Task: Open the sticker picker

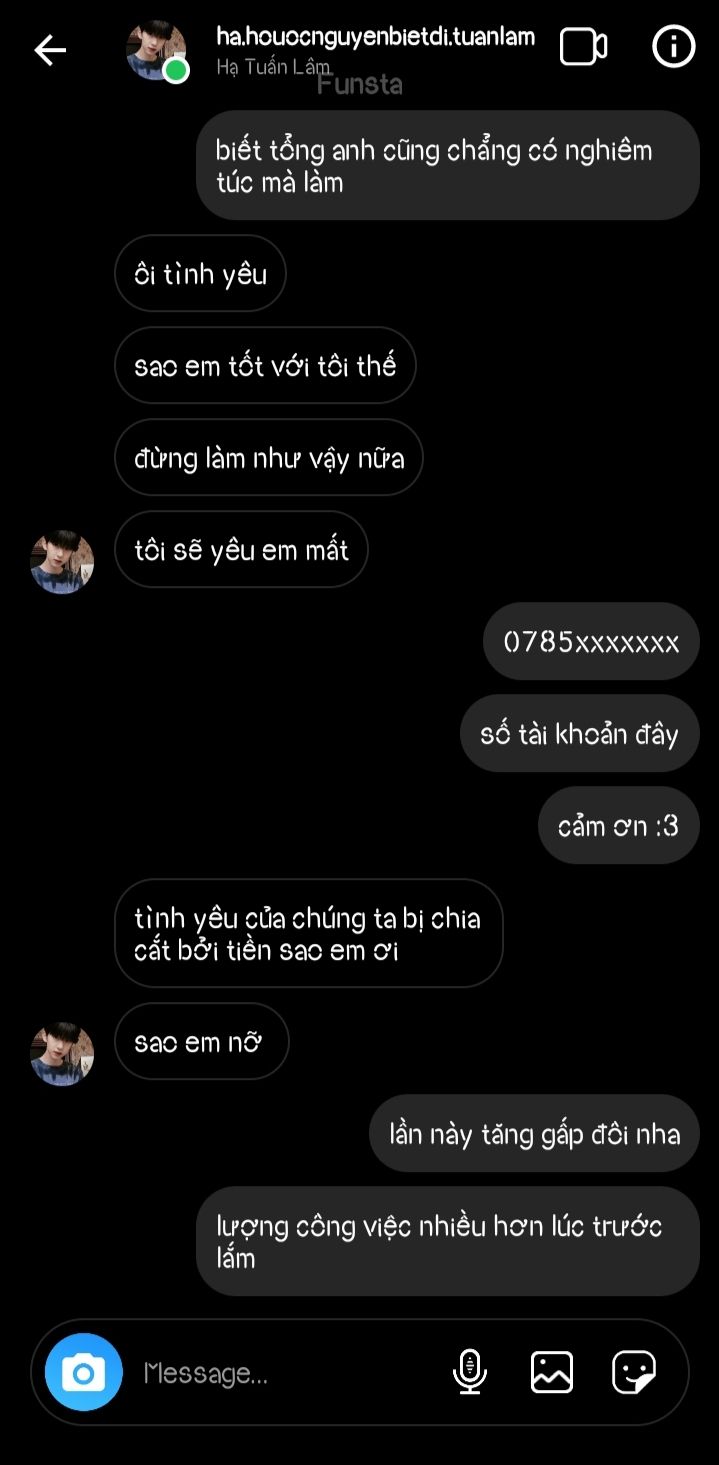Action: click(x=634, y=1372)
